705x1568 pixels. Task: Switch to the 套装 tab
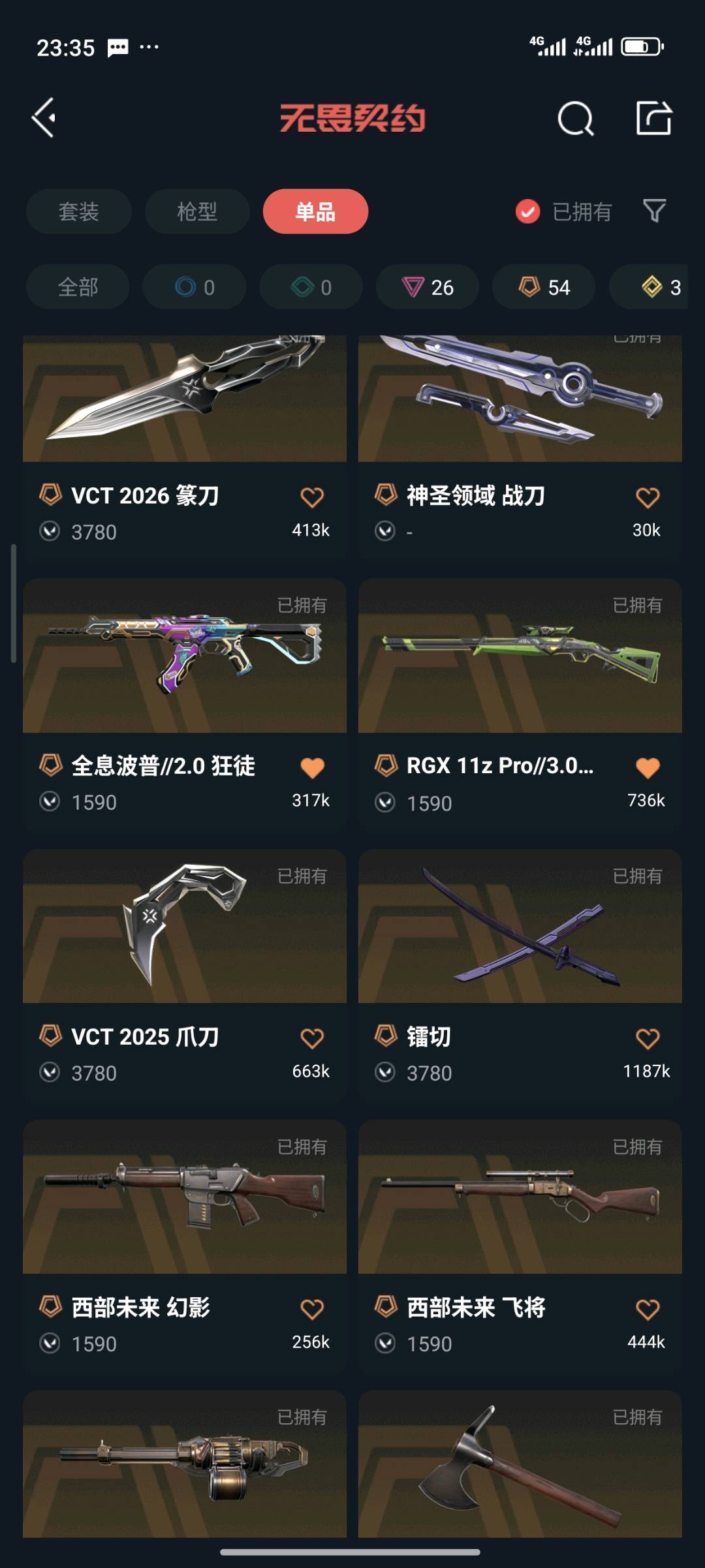click(79, 211)
